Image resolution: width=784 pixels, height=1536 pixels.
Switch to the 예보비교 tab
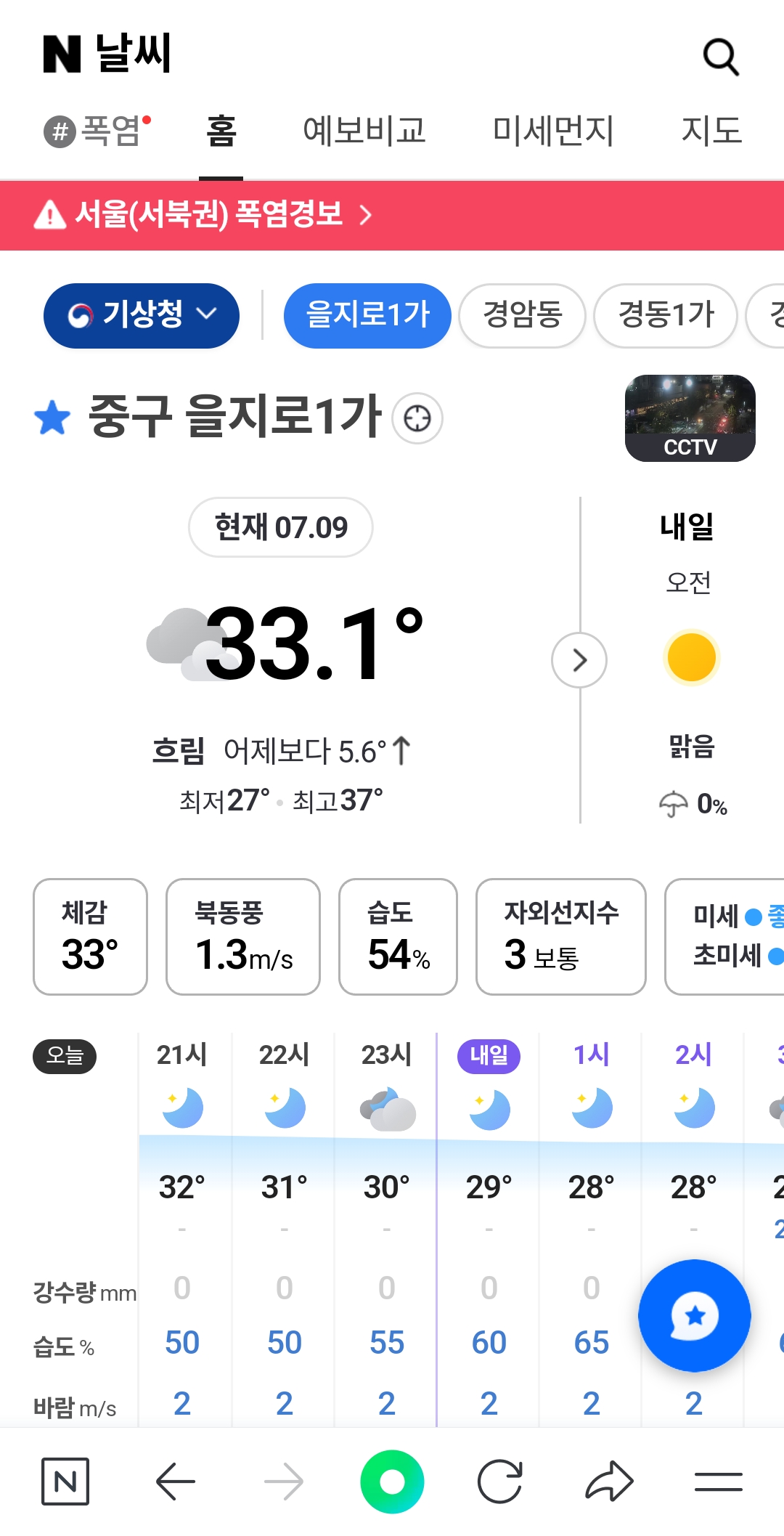pos(364,131)
